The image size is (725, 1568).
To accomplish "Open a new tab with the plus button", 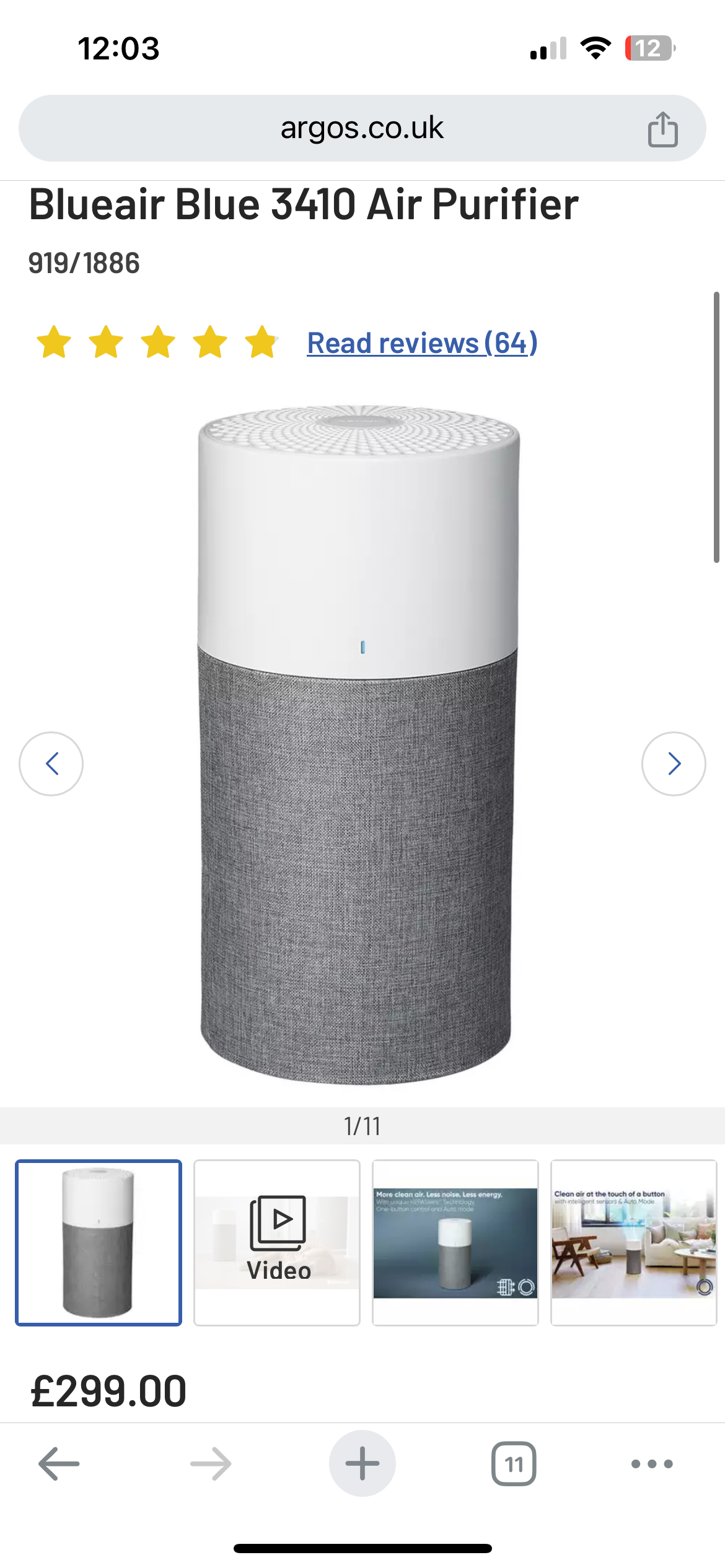I will tap(362, 1464).
